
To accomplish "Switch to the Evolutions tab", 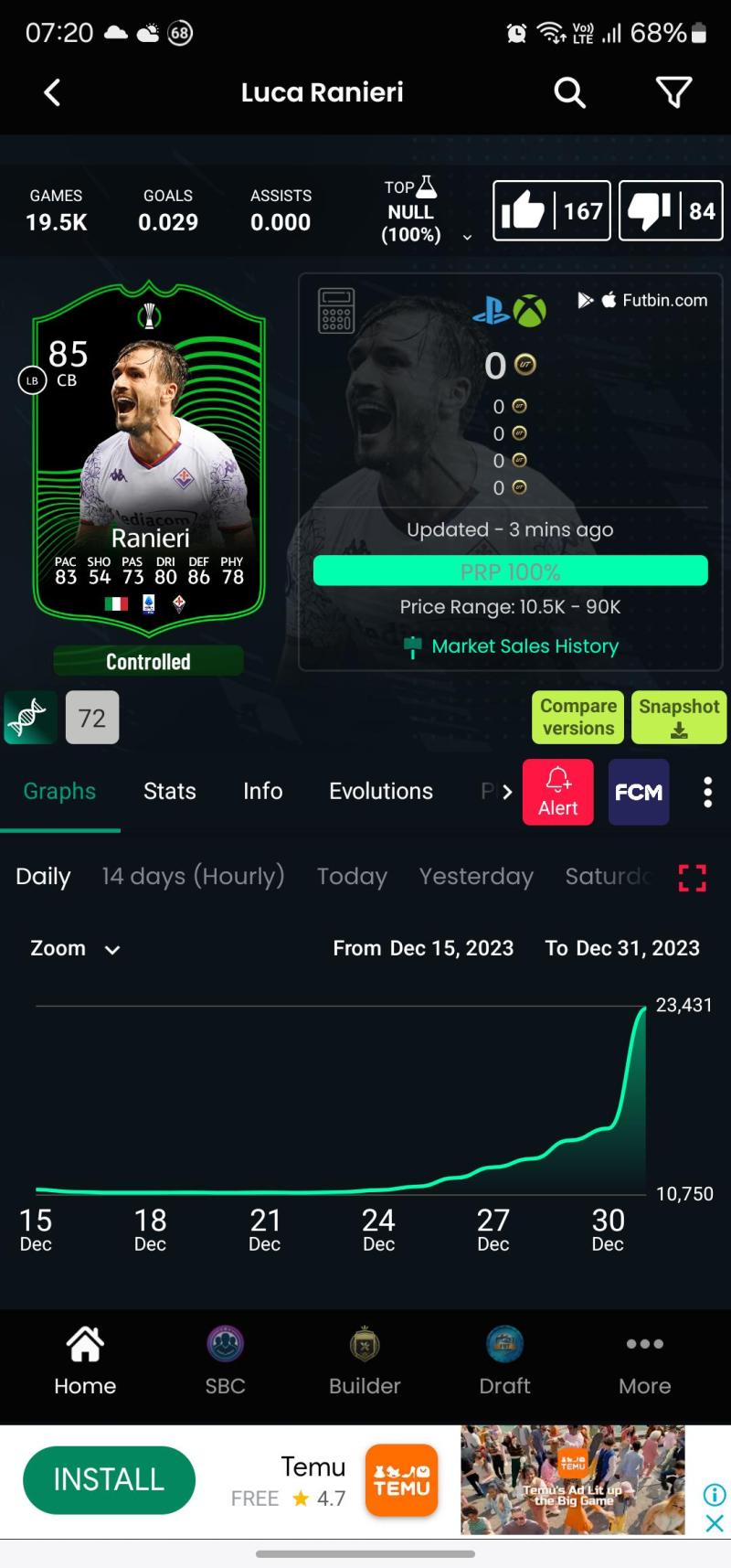I will click(x=381, y=791).
